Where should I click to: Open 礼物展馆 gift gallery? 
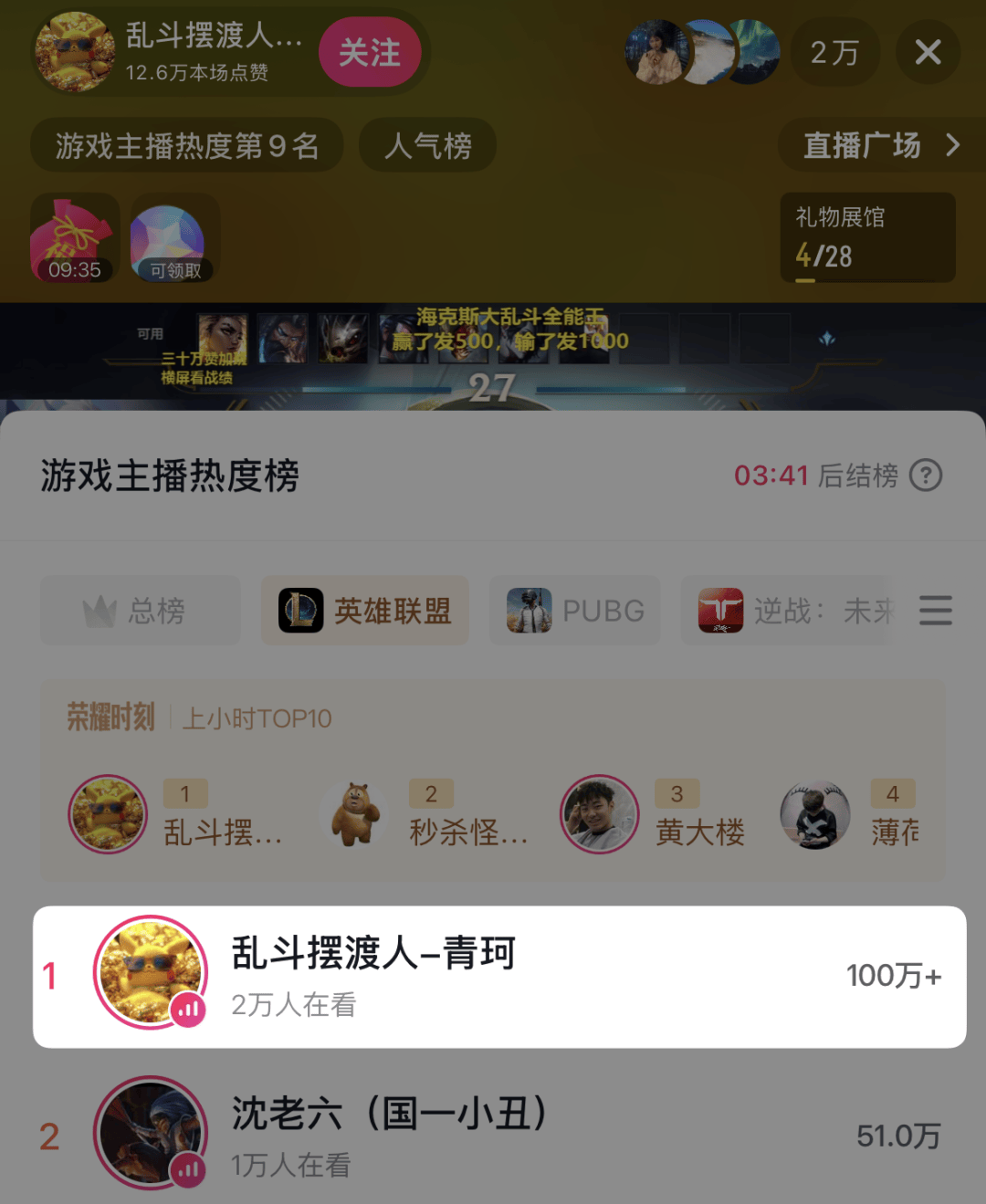click(x=867, y=237)
